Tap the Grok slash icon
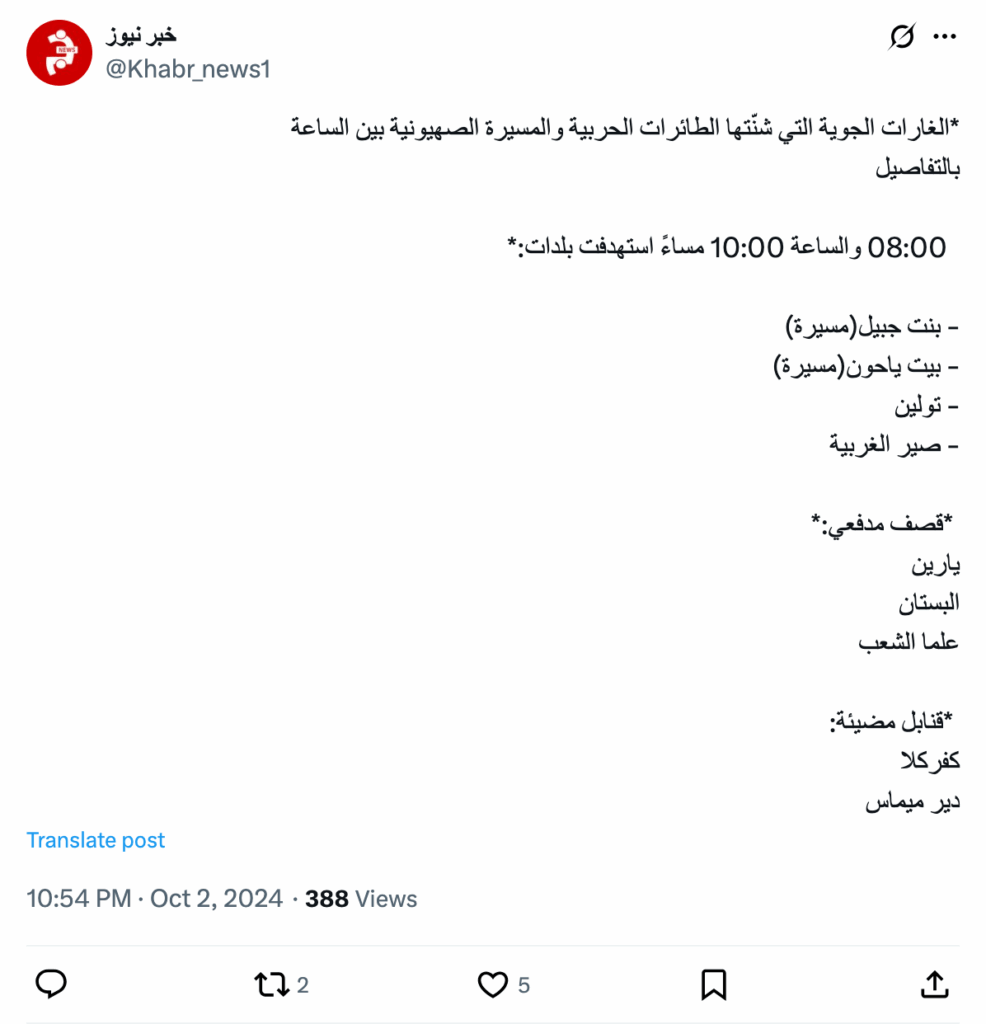Viewport: 986px width, 1024px height. [x=901, y=37]
